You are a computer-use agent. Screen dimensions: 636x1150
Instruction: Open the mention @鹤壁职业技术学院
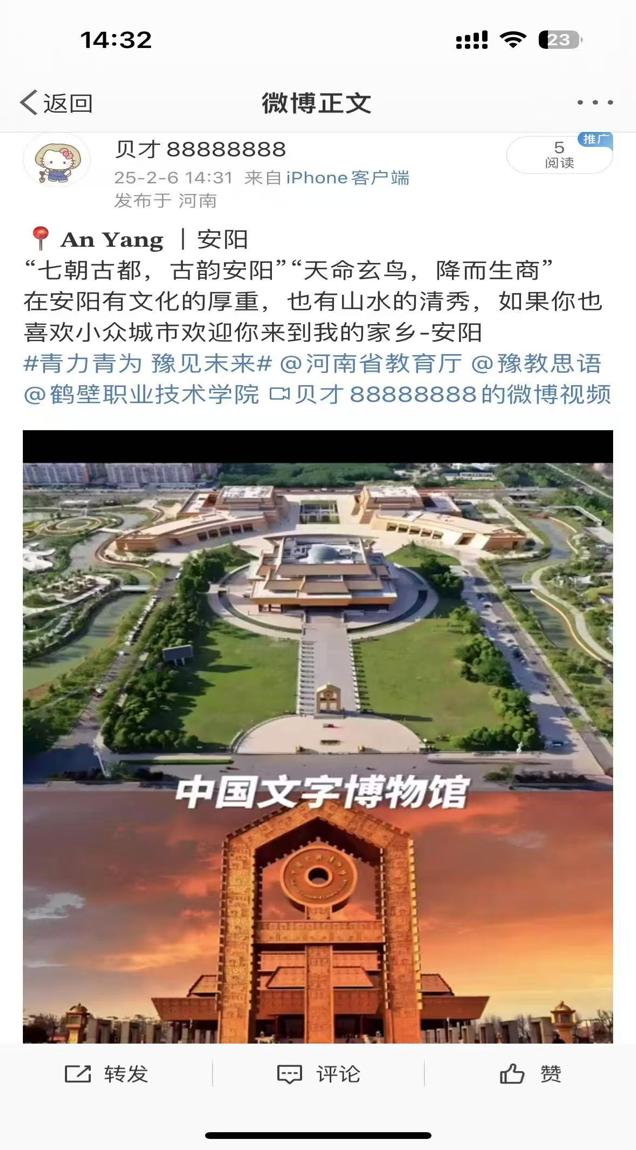coord(142,394)
